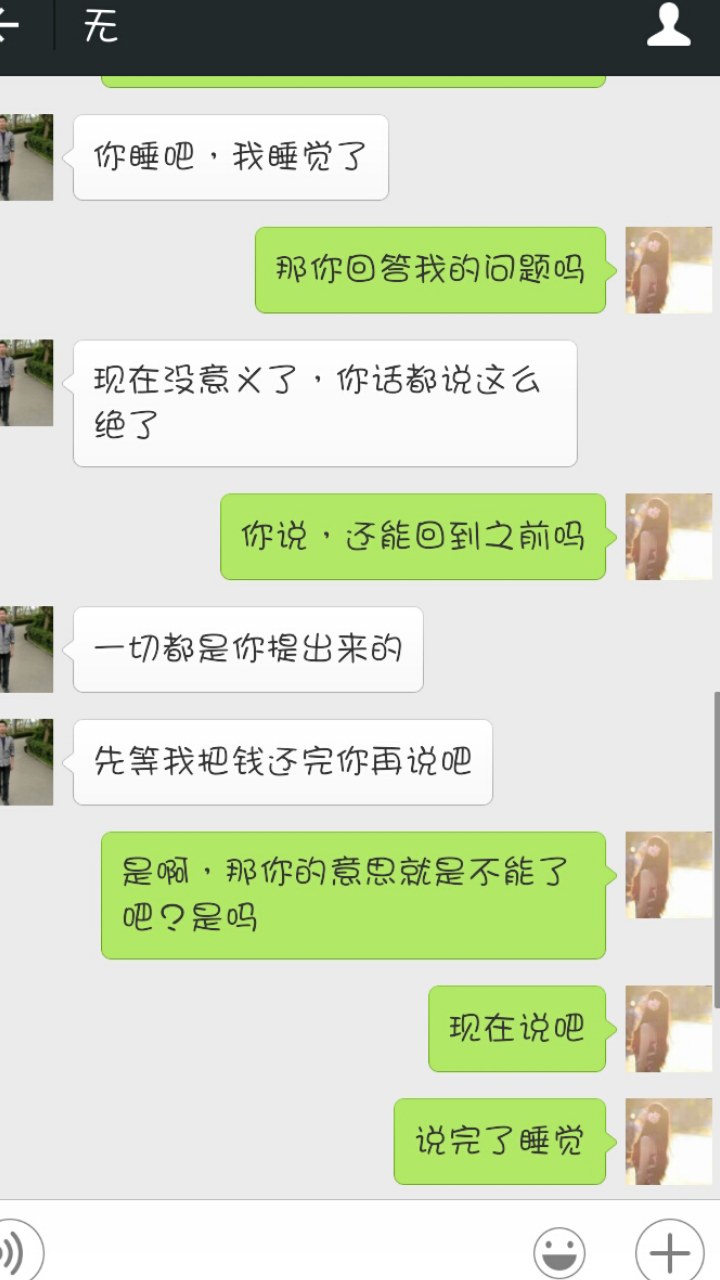This screenshot has height=1280, width=720.
Task: Tap the avatar beside "说完了睡觉"
Action: click(668, 1141)
